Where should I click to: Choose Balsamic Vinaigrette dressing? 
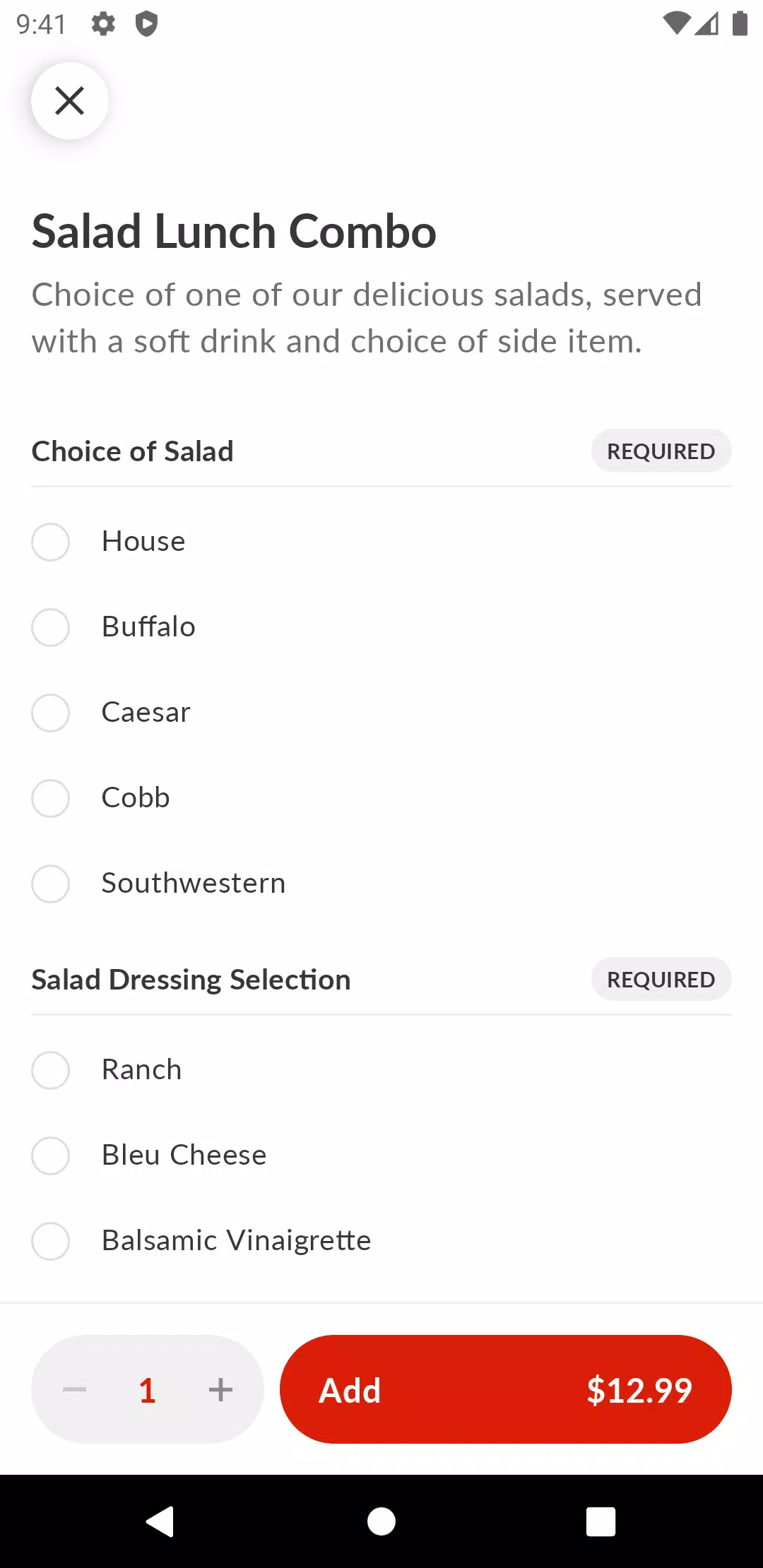[381, 1241]
